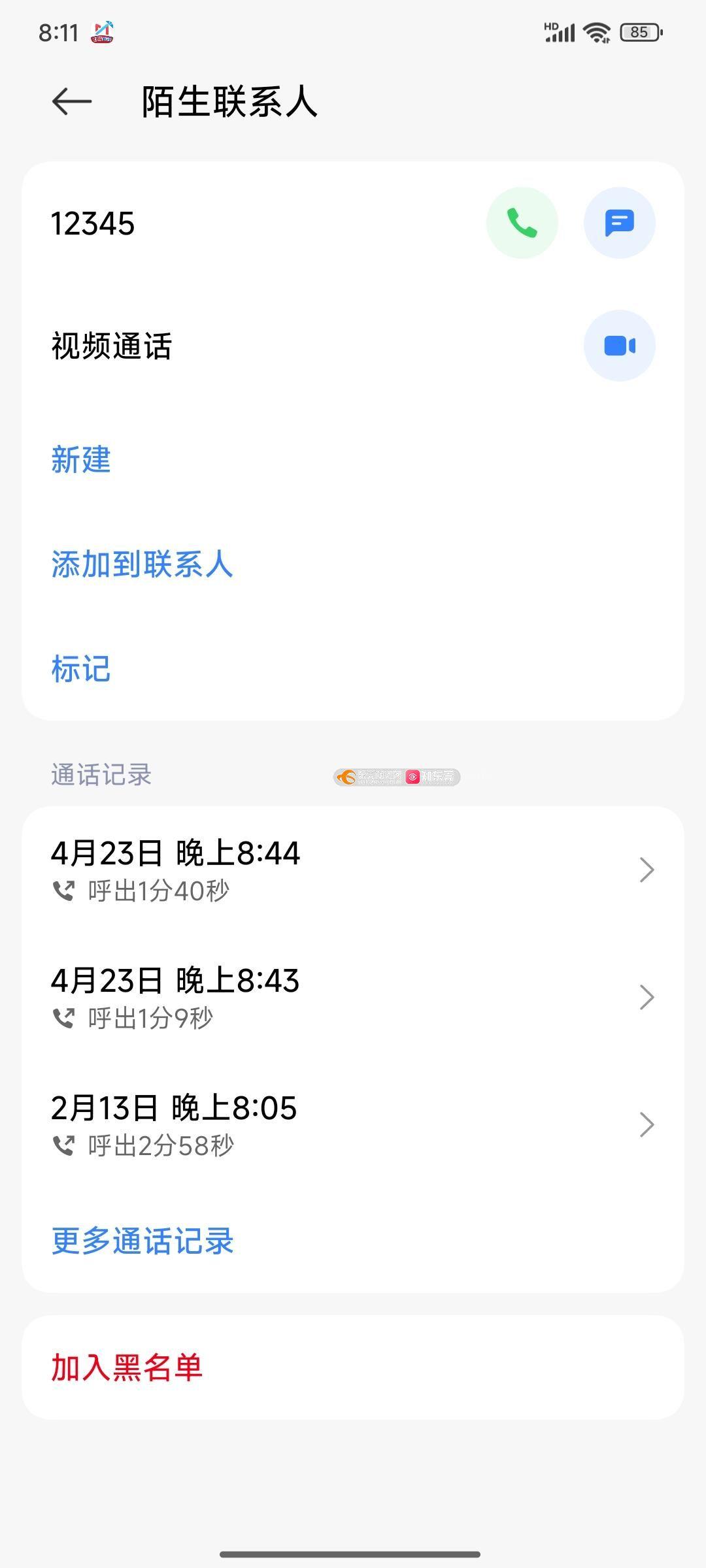Open the 2月13日 晚上8:05 call record

pyautogui.click(x=353, y=1125)
